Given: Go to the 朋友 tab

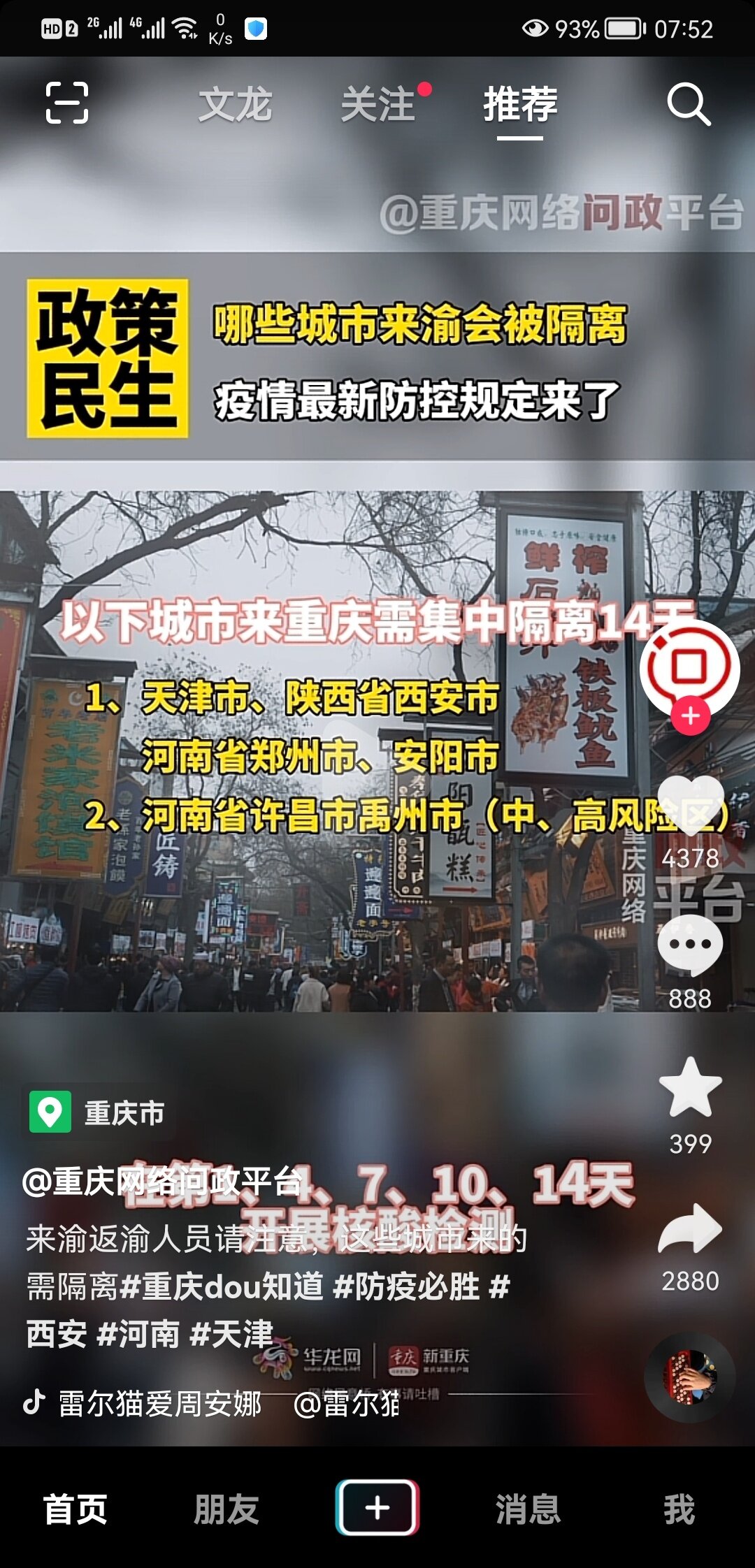Looking at the screenshot, I should click(x=226, y=1509).
